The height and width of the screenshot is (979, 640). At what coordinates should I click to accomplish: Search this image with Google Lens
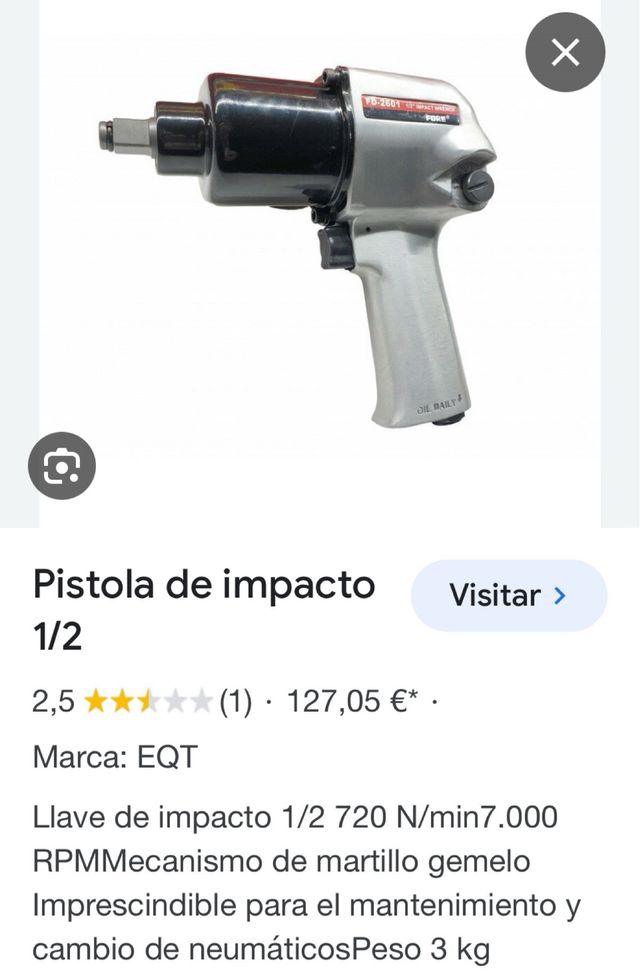click(62, 465)
